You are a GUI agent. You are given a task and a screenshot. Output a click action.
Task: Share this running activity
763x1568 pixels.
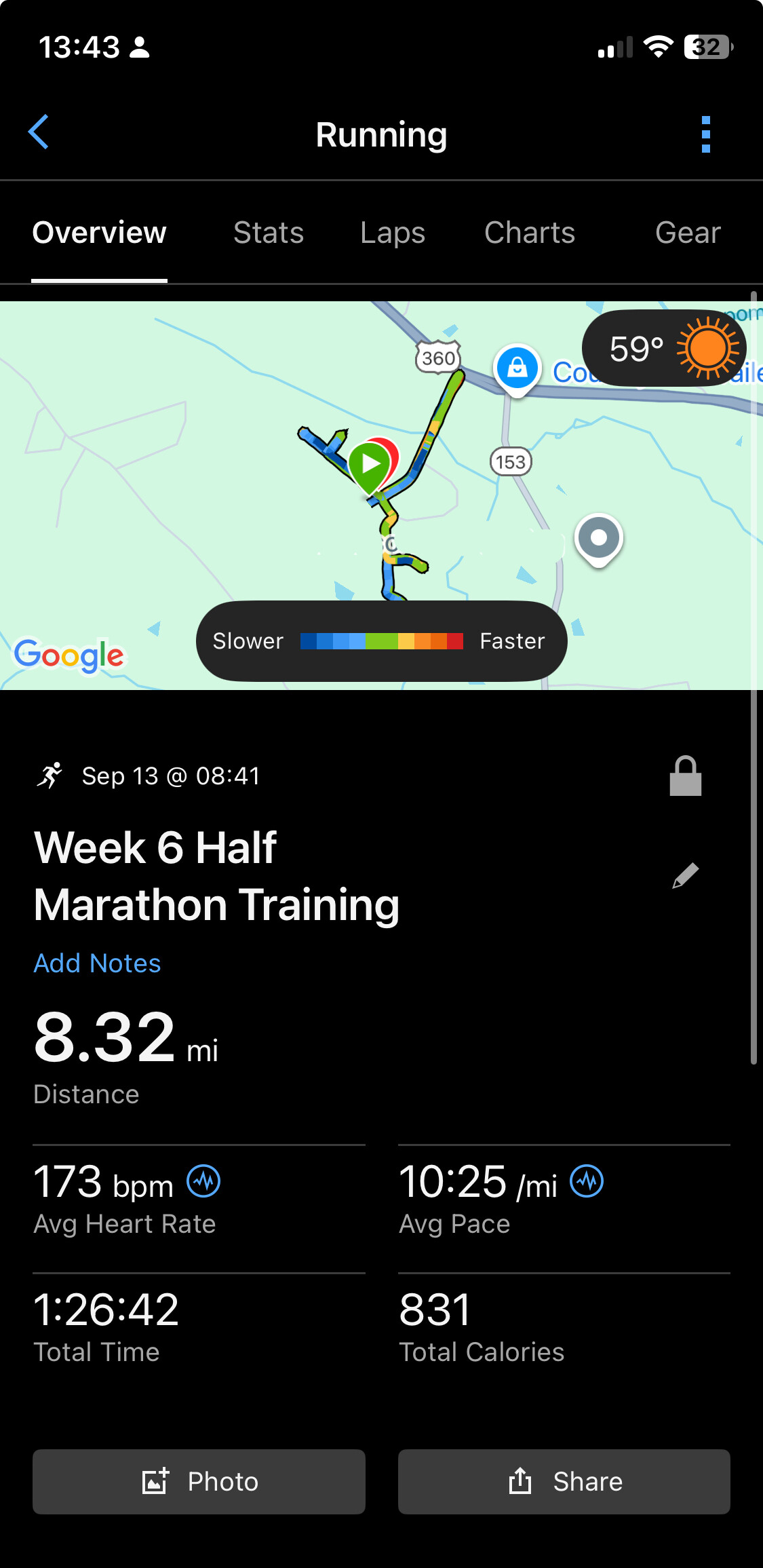point(564,1481)
